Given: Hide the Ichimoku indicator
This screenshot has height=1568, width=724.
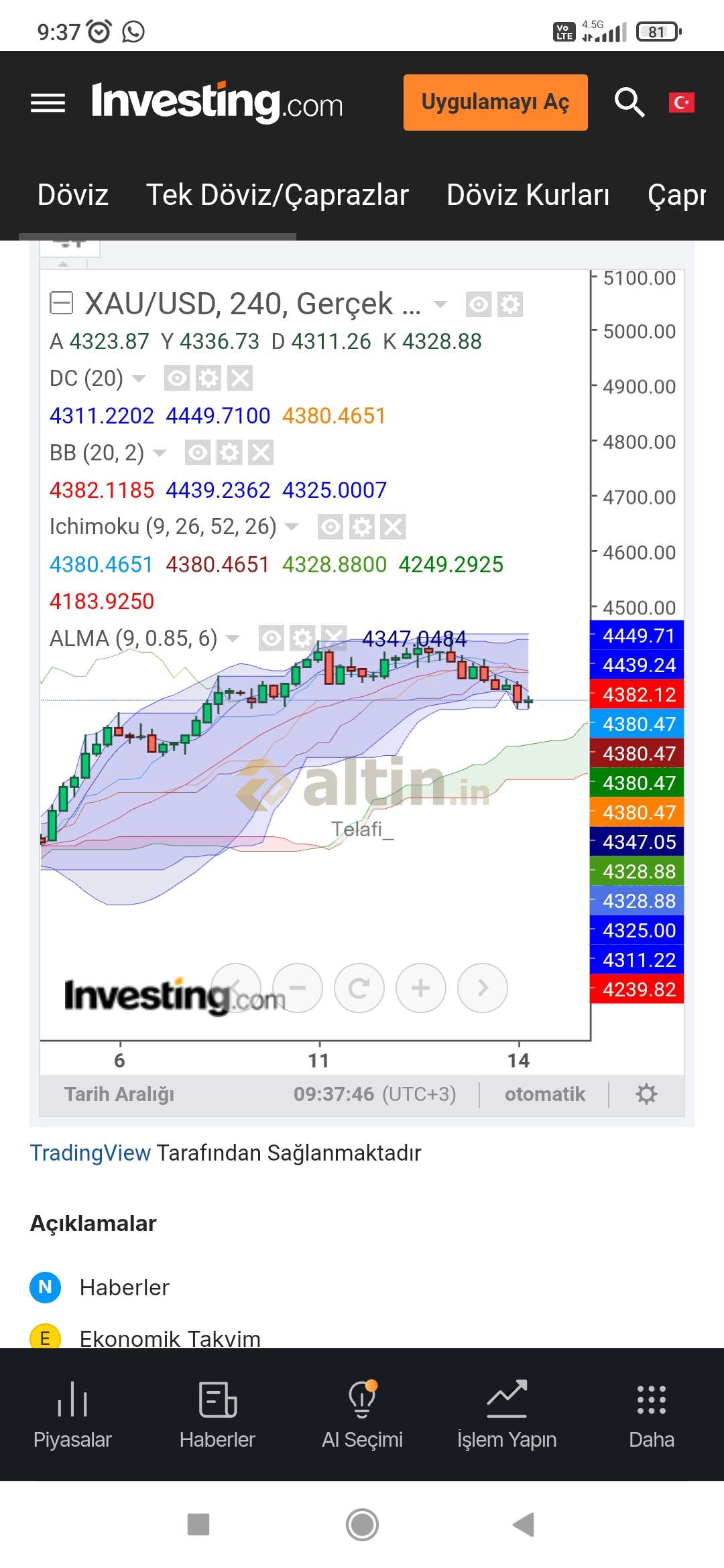Looking at the screenshot, I should (330, 527).
